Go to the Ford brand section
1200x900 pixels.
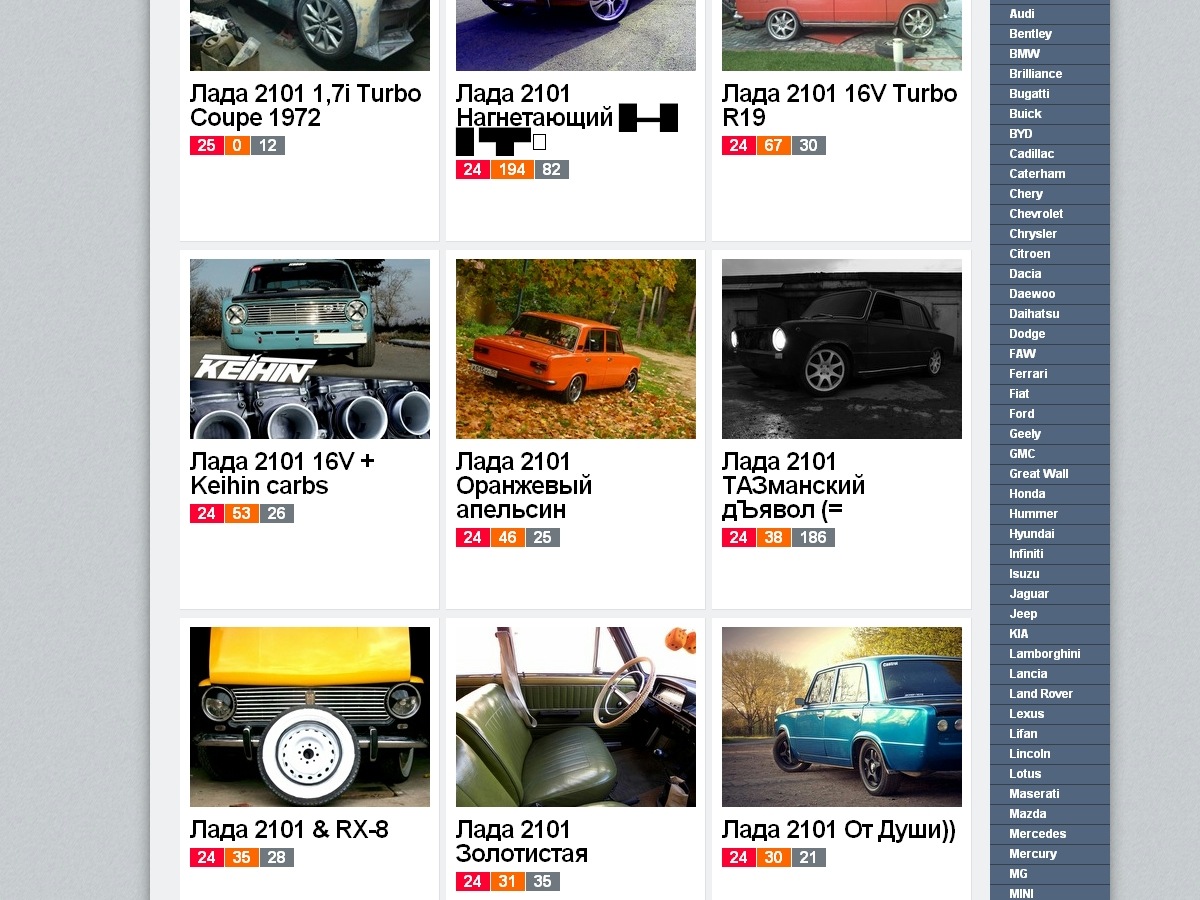pyautogui.click(x=1022, y=414)
